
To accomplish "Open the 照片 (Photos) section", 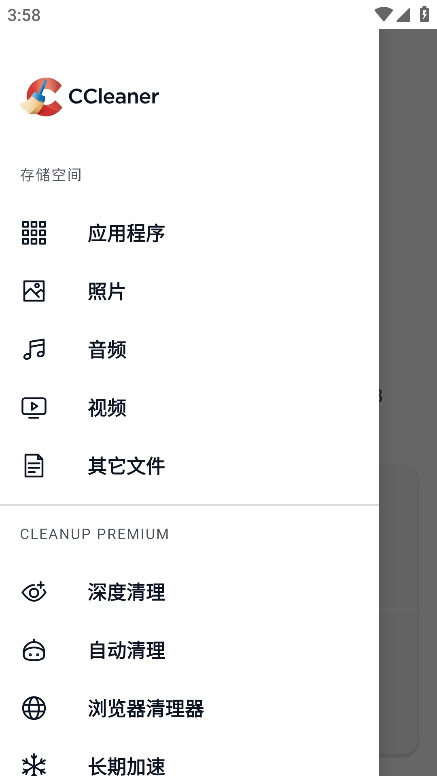I will (190, 291).
